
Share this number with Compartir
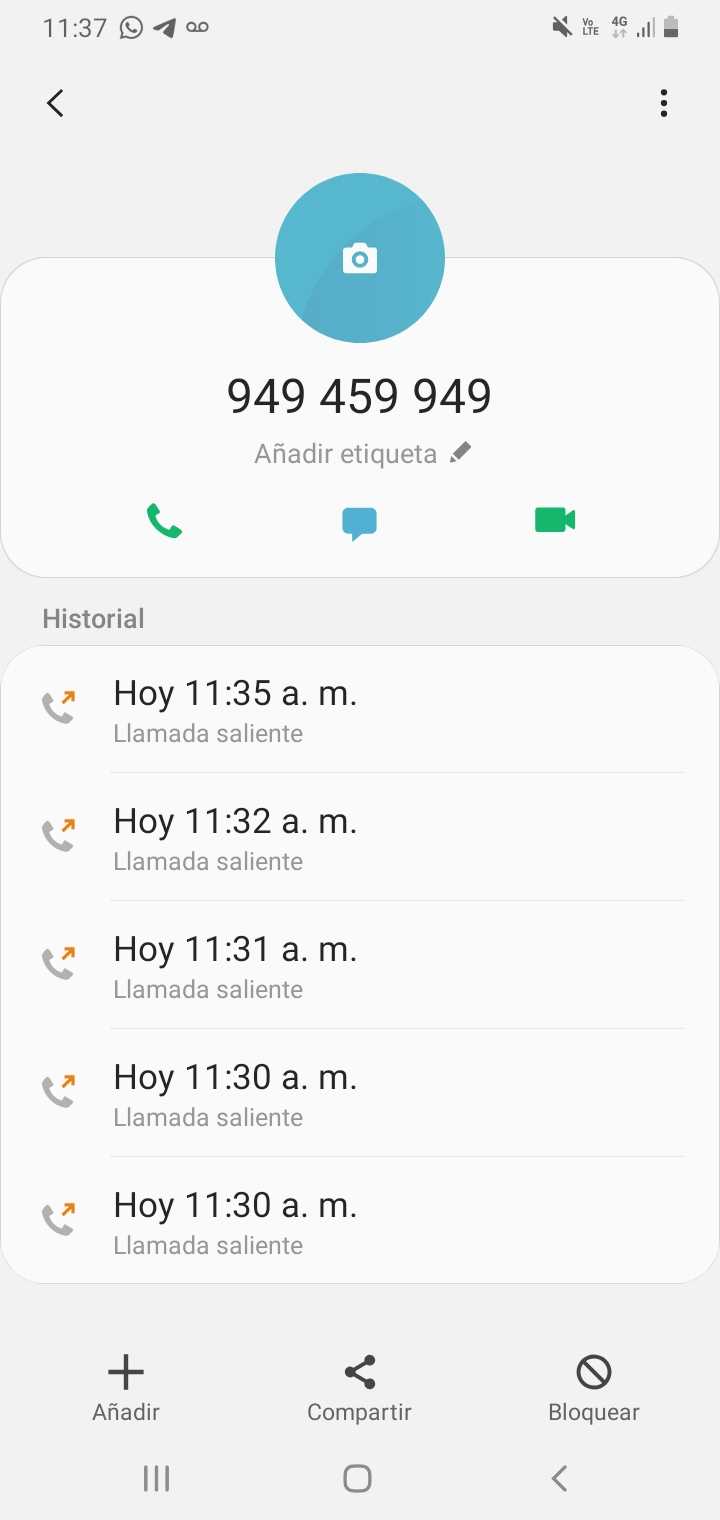click(359, 1387)
